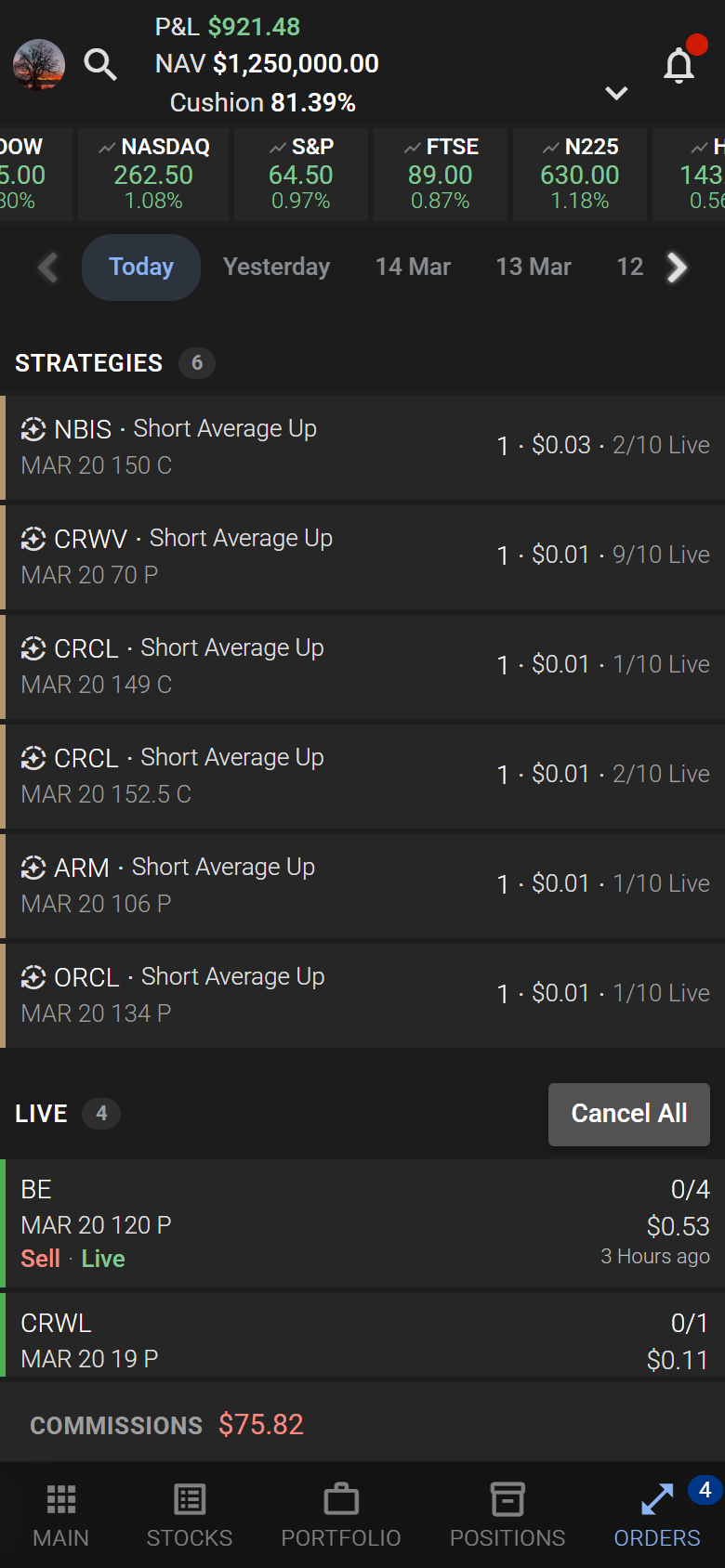Open the CRWV MAR 20 70 P strategy

[362, 556]
